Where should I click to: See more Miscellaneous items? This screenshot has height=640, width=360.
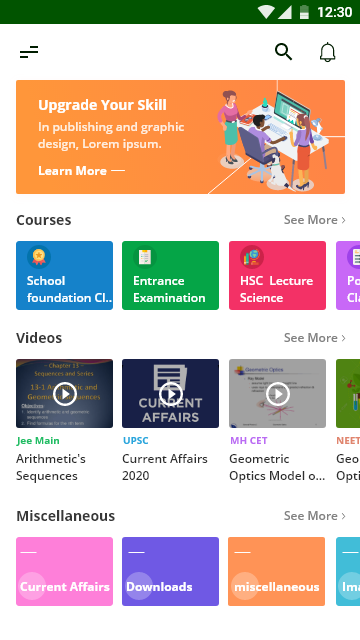click(315, 516)
